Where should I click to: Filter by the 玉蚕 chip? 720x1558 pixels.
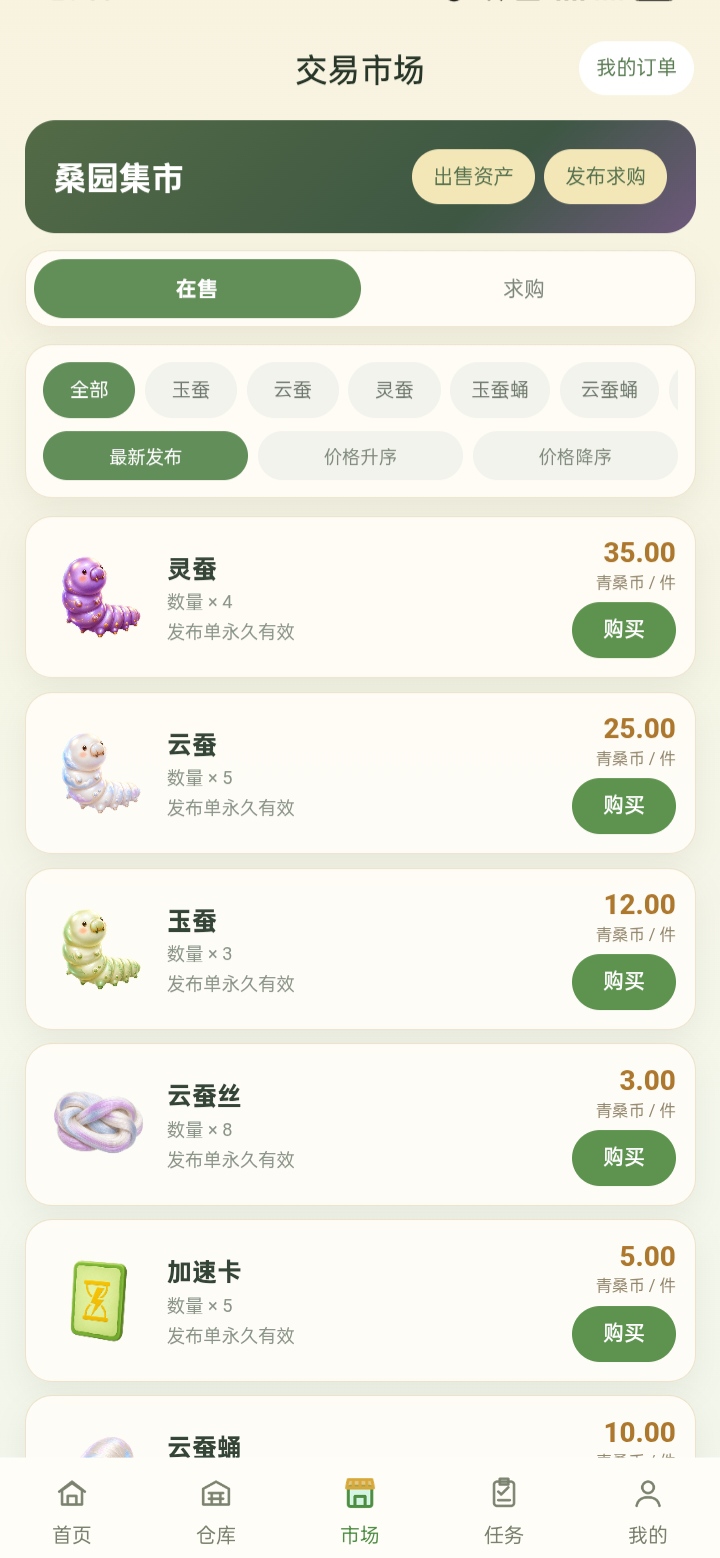click(191, 390)
